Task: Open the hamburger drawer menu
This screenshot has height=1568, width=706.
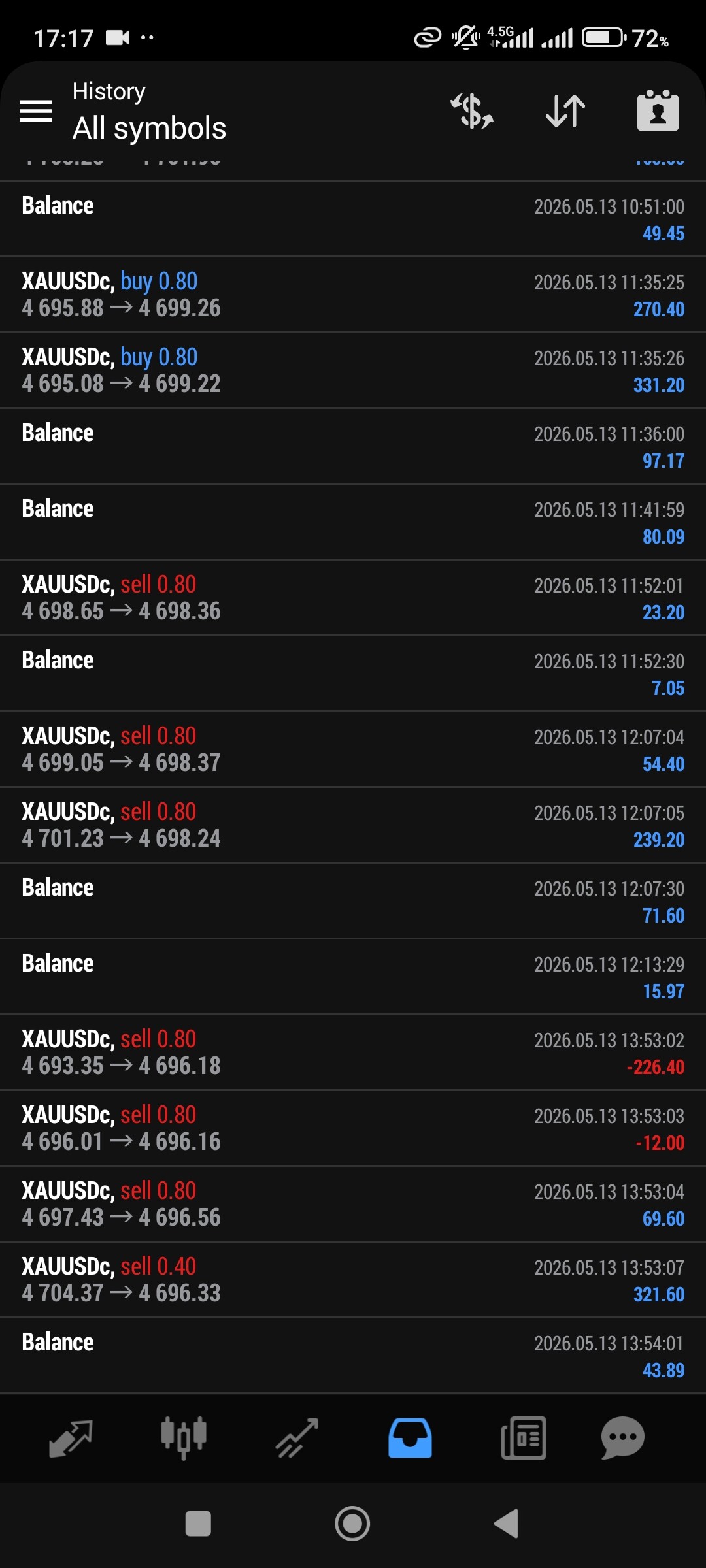Action: click(x=36, y=111)
